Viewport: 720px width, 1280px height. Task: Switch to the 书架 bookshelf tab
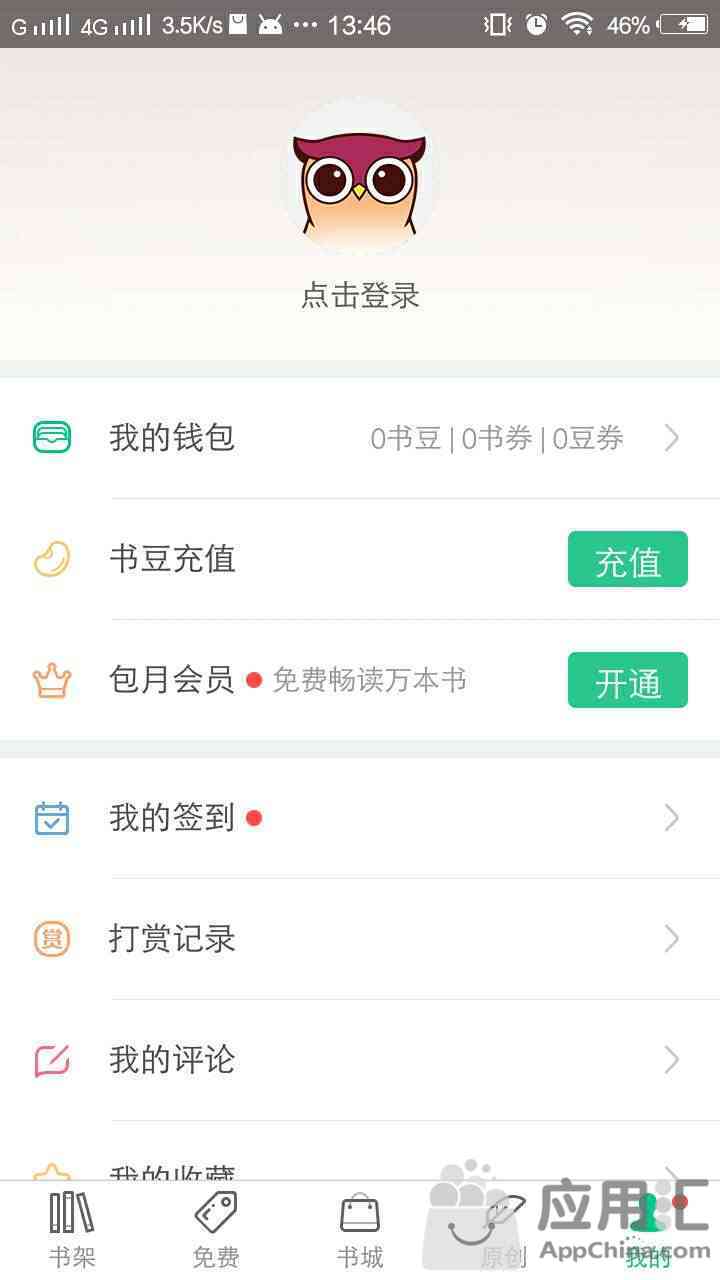72,1230
